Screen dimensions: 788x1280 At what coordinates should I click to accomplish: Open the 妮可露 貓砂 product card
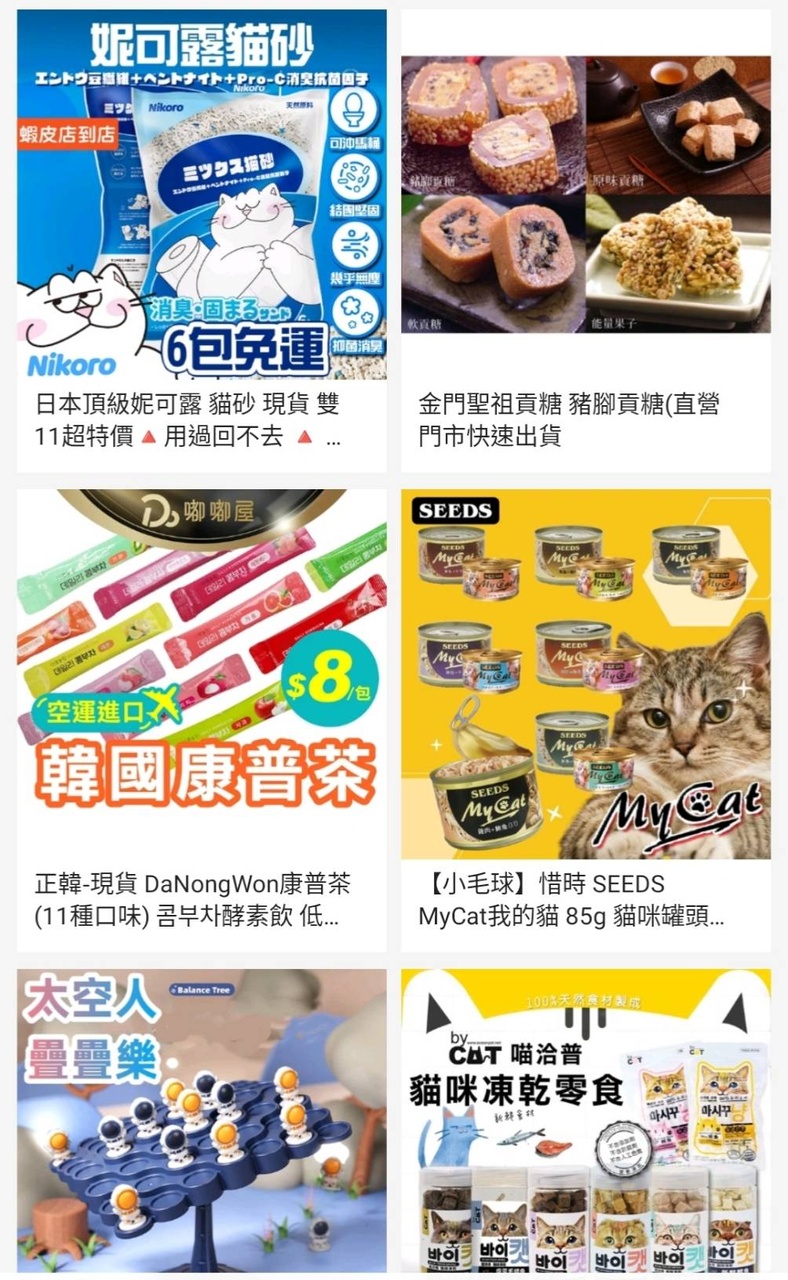[202, 240]
